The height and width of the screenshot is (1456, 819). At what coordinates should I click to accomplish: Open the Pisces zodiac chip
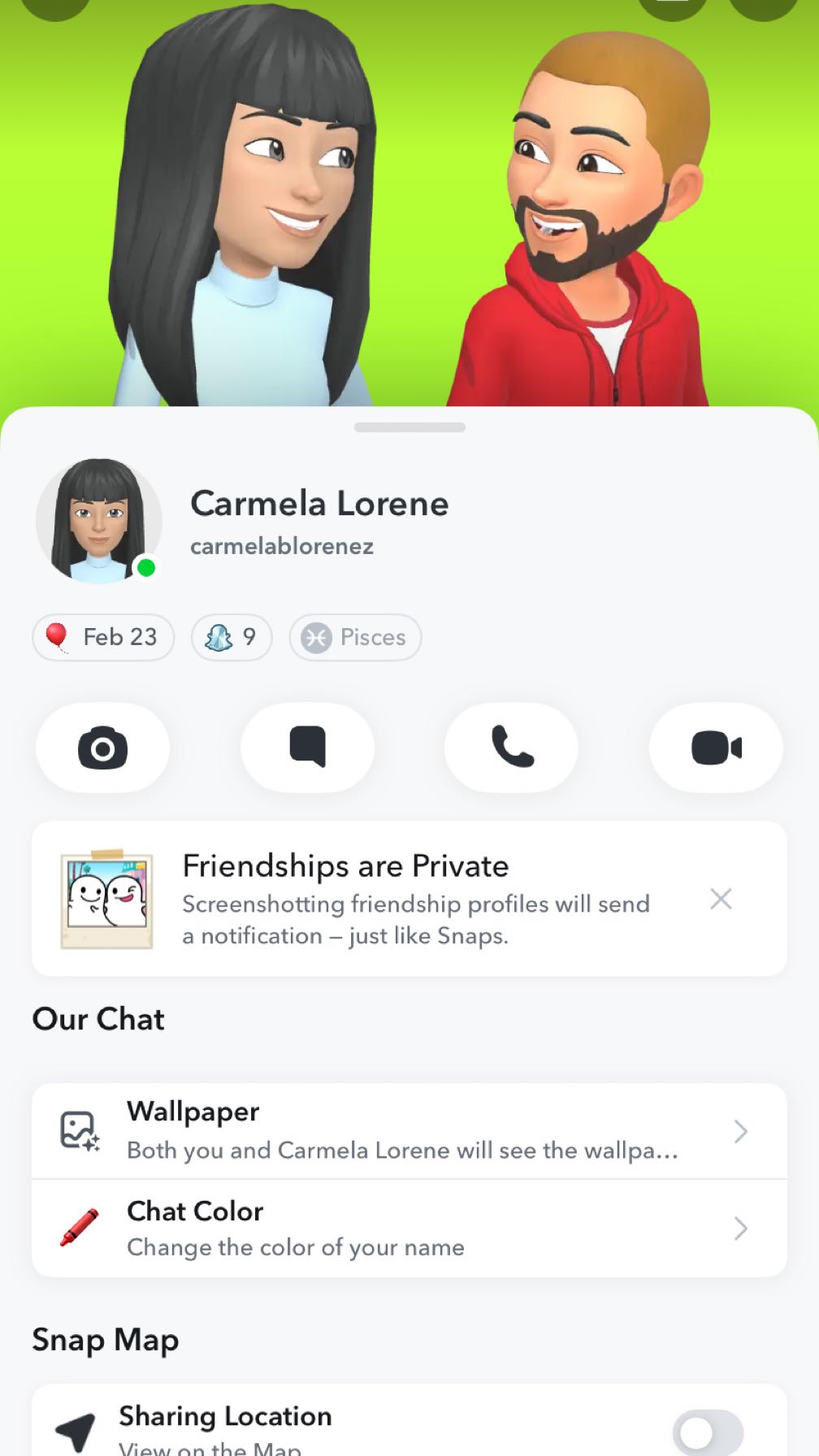coord(355,637)
